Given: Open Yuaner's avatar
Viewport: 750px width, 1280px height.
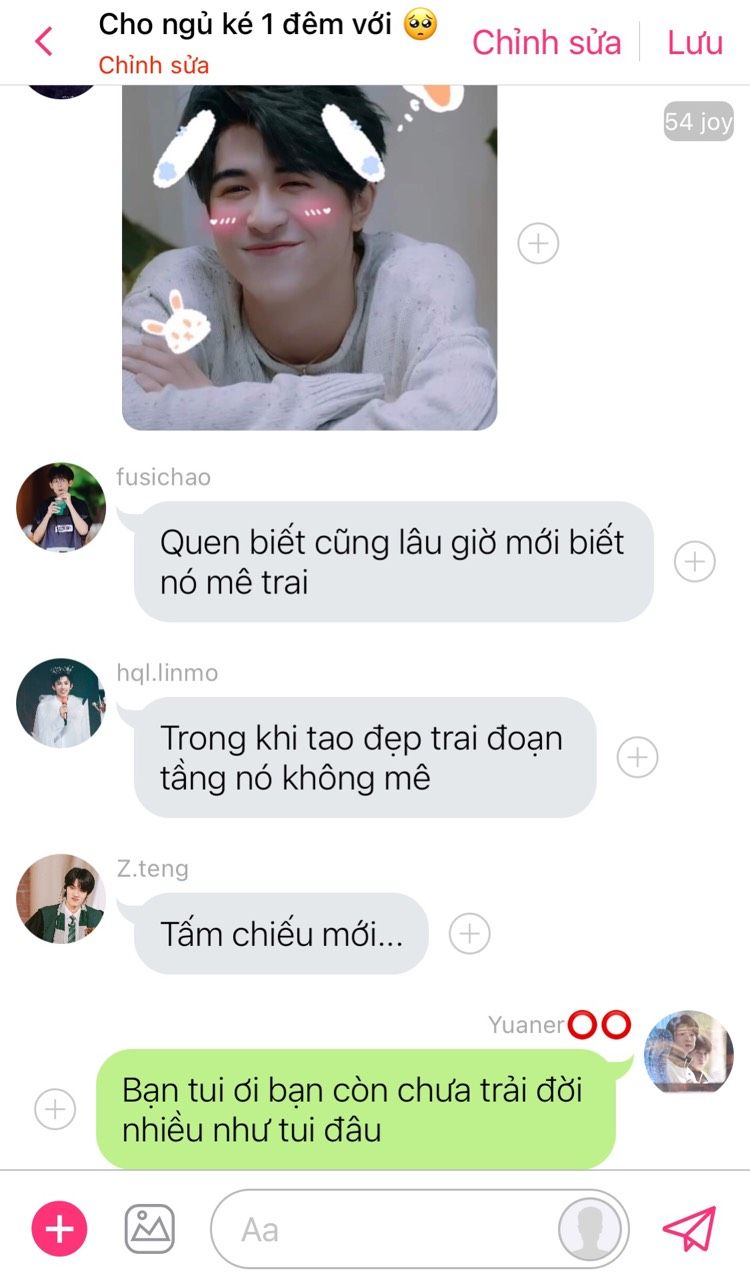Looking at the screenshot, I should coord(689,1053).
